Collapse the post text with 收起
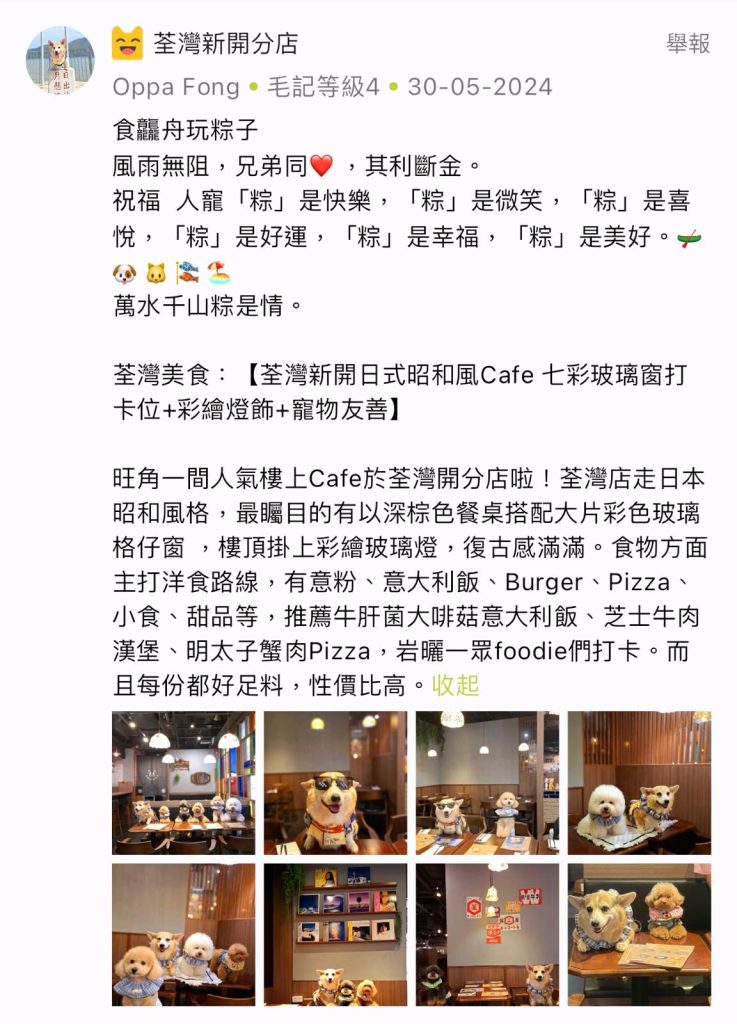737x1024 pixels. [x=455, y=685]
